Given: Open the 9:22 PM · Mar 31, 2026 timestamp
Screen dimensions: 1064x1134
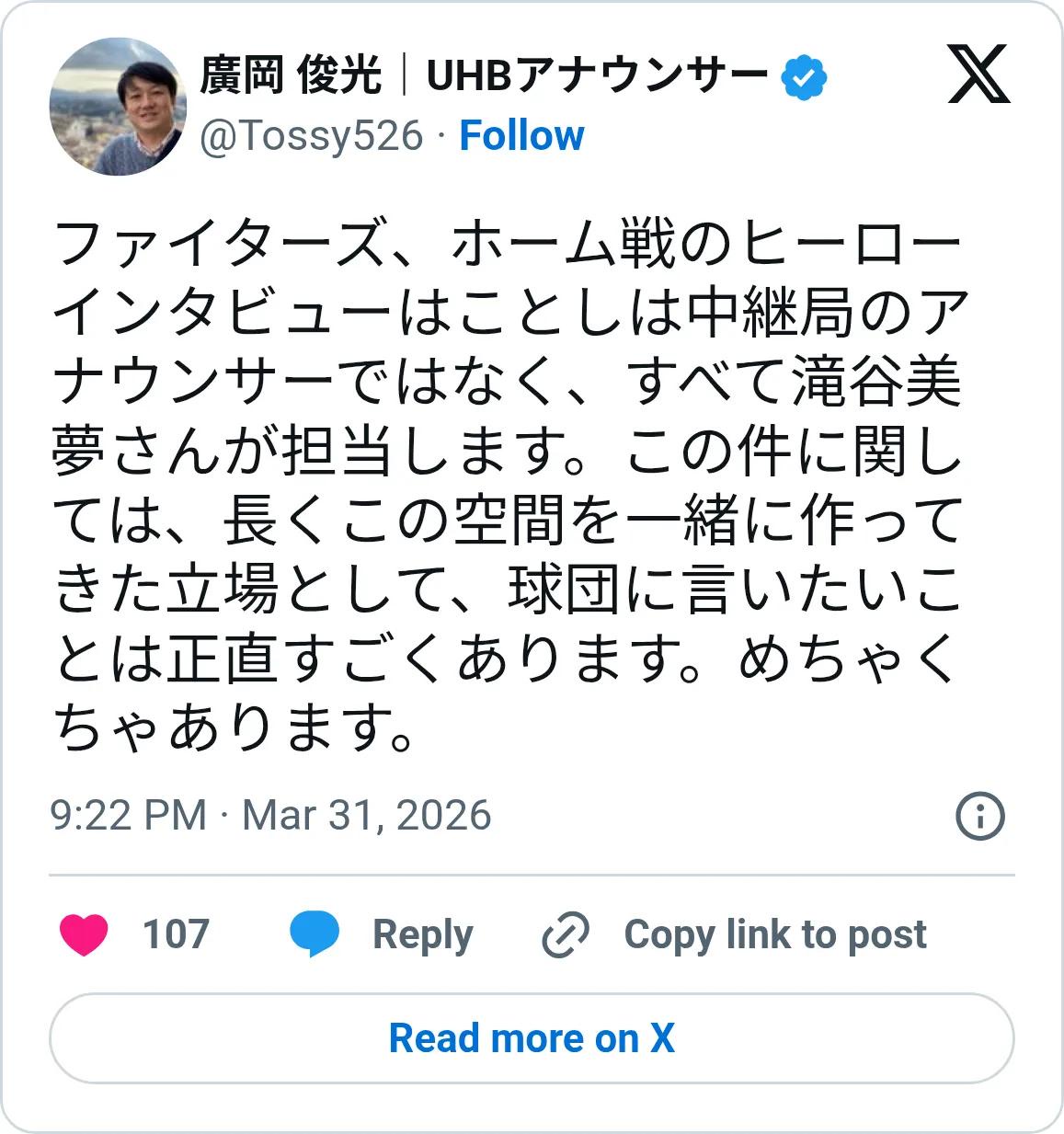Looking at the screenshot, I should [x=270, y=816].
